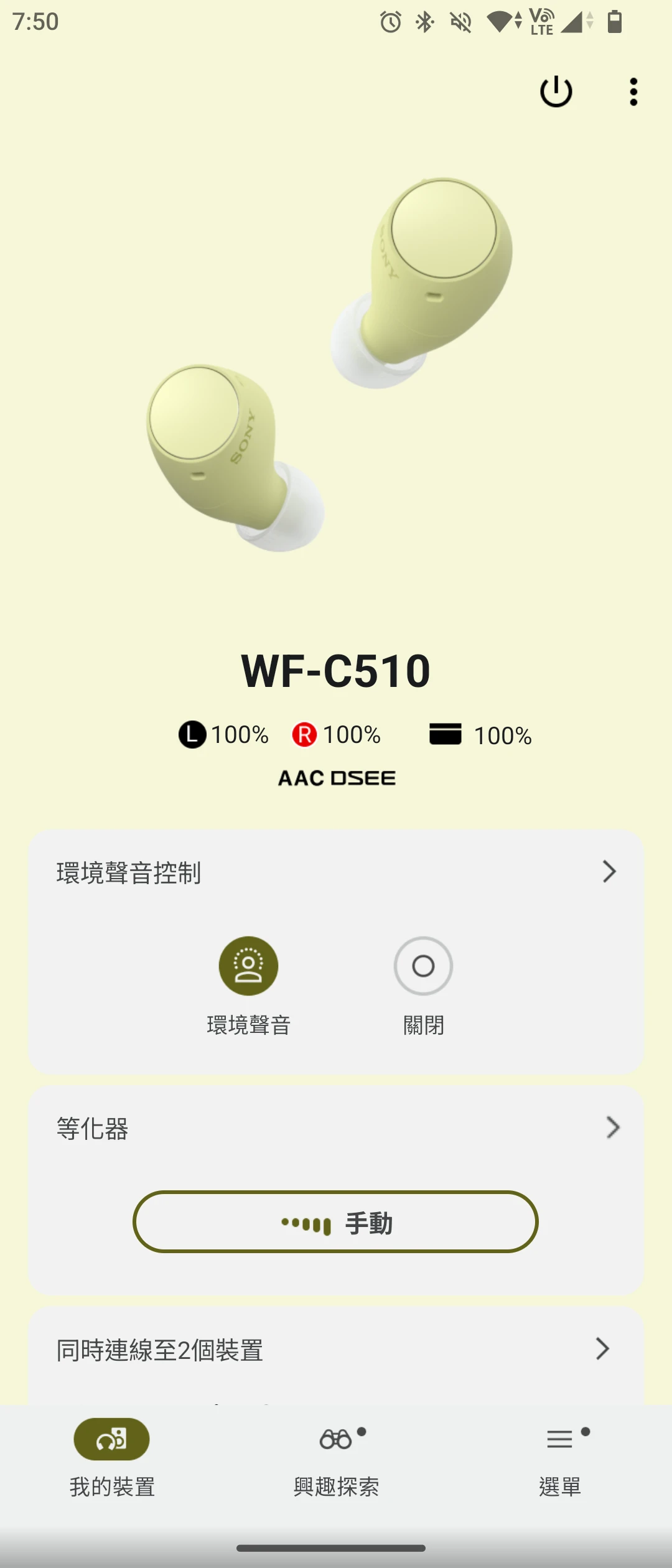Screen dimensions: 672x1568
Task: Tap the power icon to turn off headphones
Action: tap(556, 92)
